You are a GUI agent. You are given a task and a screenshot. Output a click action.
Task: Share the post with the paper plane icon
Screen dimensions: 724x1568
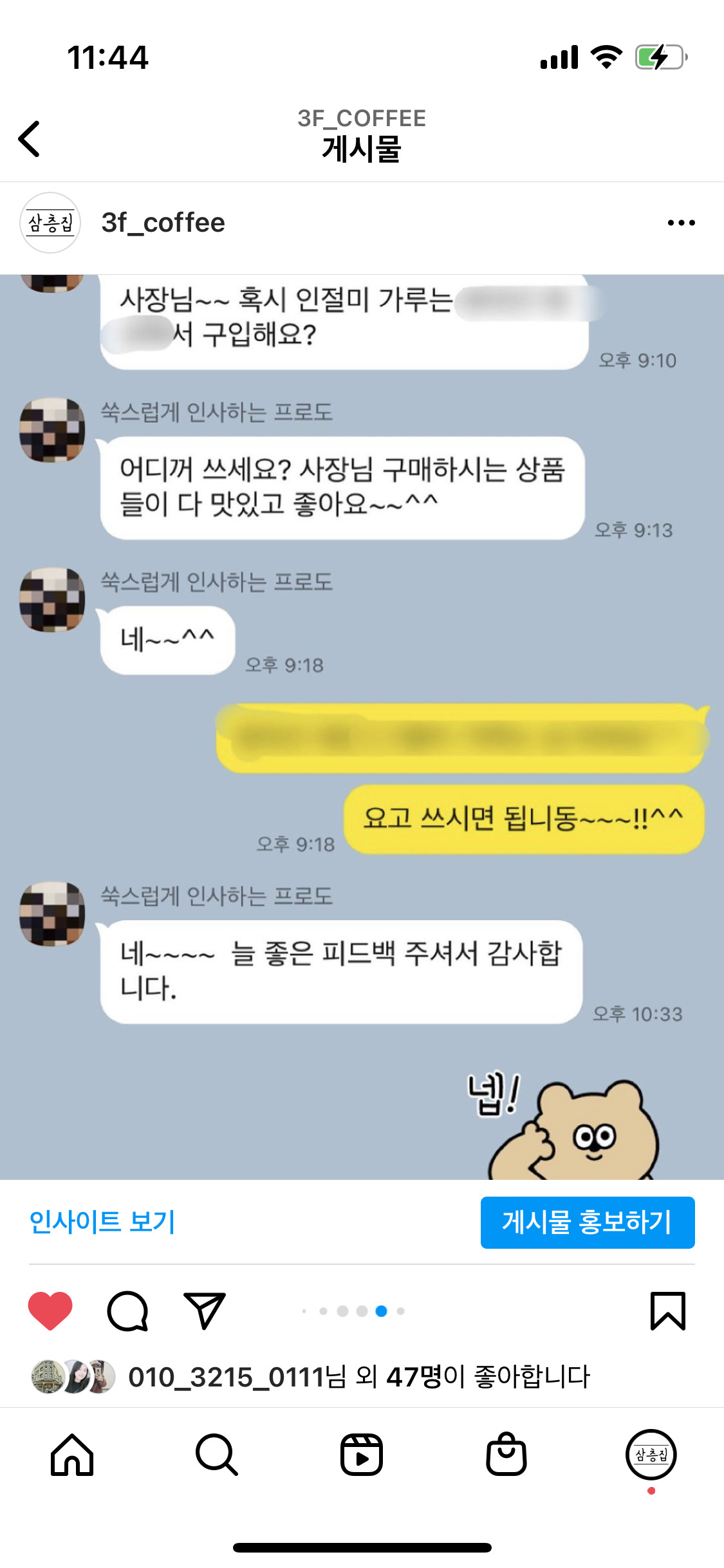coord(205,1311)
